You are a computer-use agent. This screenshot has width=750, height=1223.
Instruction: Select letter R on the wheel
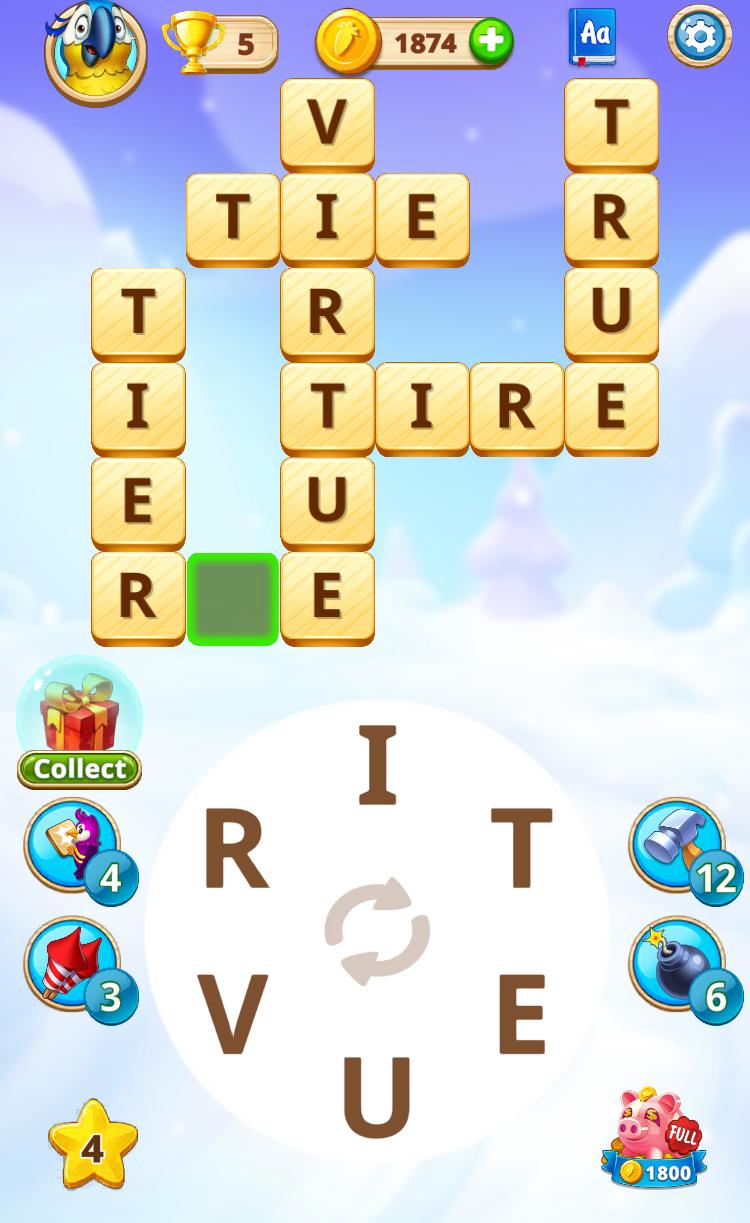[x=236, y=850]
